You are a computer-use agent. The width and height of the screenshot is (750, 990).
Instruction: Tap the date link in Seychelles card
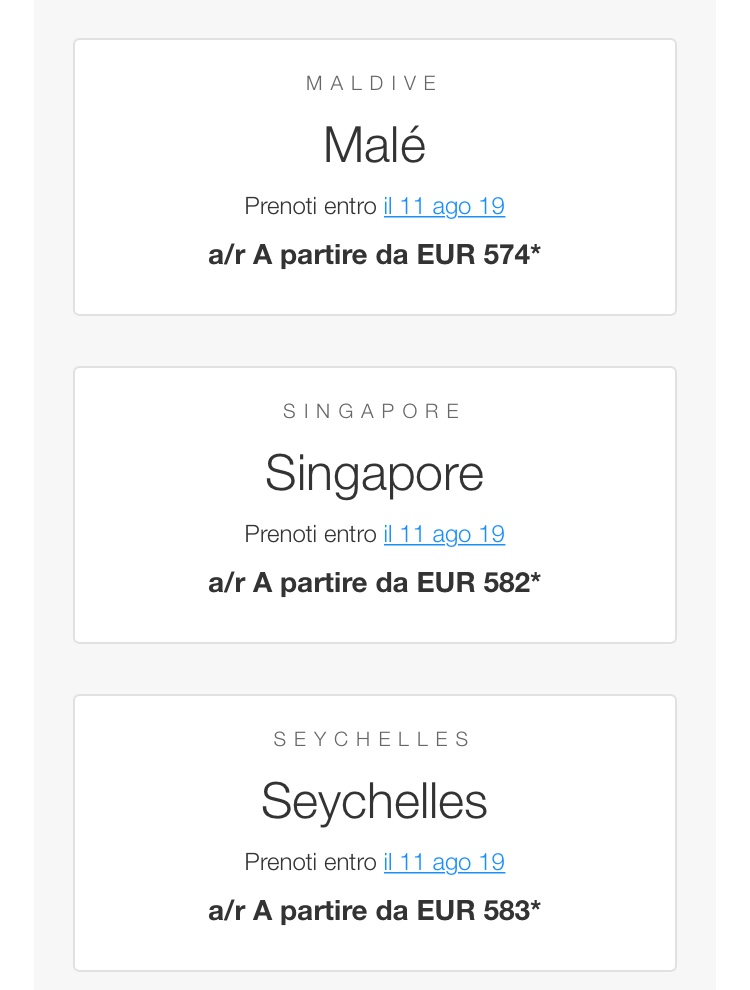coord(444,863)
